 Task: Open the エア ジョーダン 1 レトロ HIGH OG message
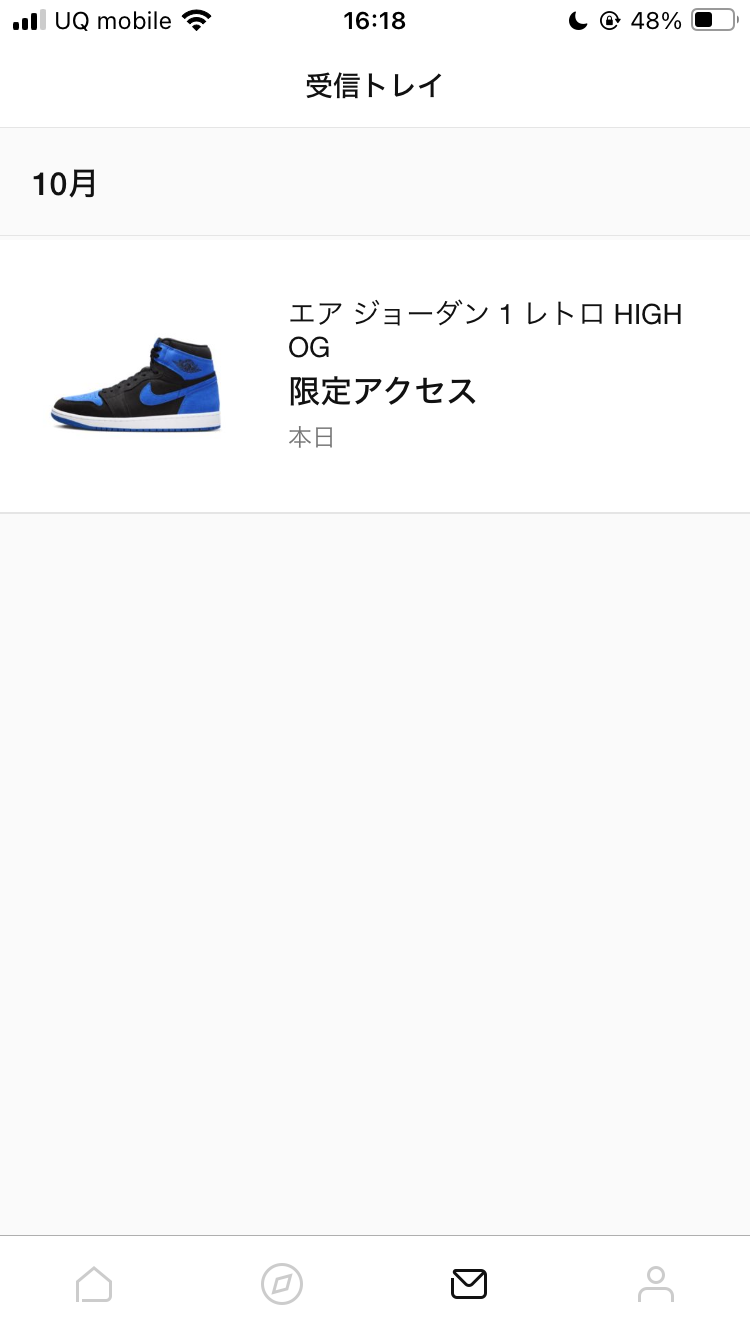click(x=485, y=330)
